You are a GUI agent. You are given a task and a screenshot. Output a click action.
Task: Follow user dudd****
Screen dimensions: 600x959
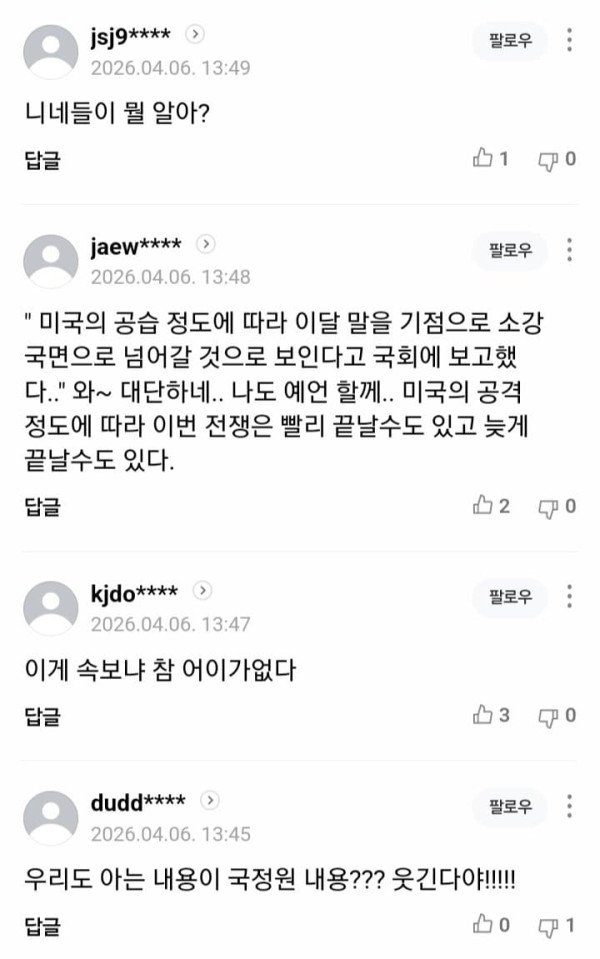[x=510, y=806]
